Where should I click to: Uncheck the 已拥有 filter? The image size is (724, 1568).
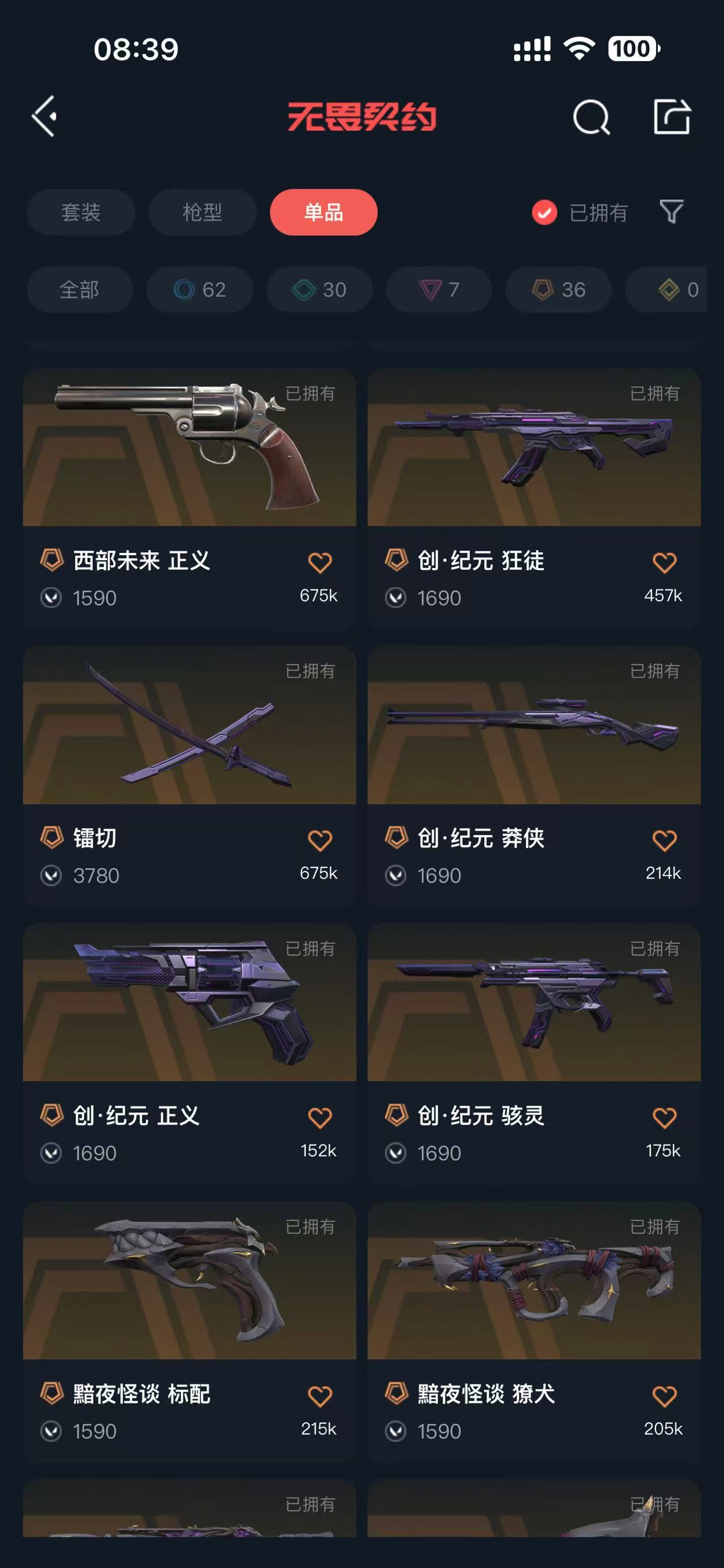[544, 213]
